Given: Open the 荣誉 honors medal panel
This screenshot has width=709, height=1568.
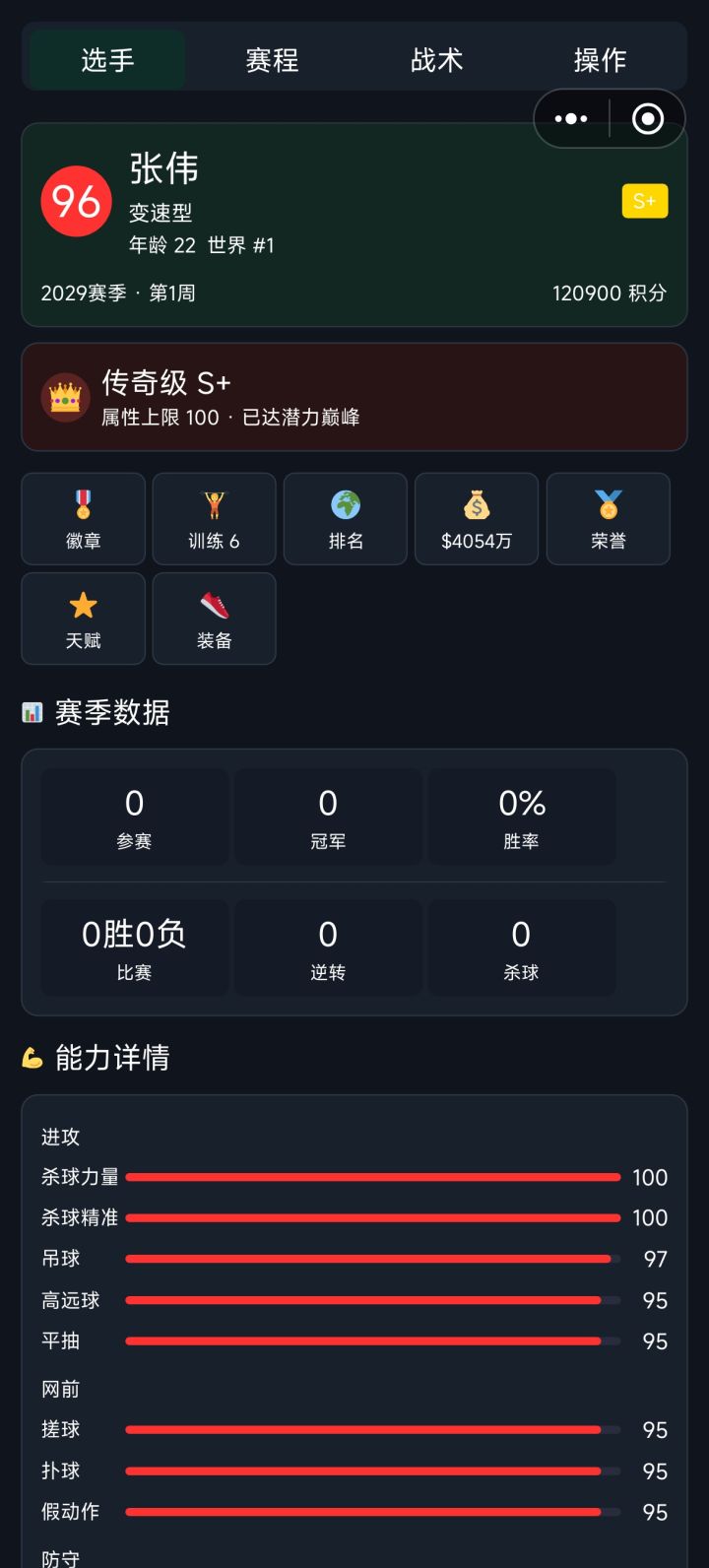Looking at the screenshot, I should click(x=608, y=519).
